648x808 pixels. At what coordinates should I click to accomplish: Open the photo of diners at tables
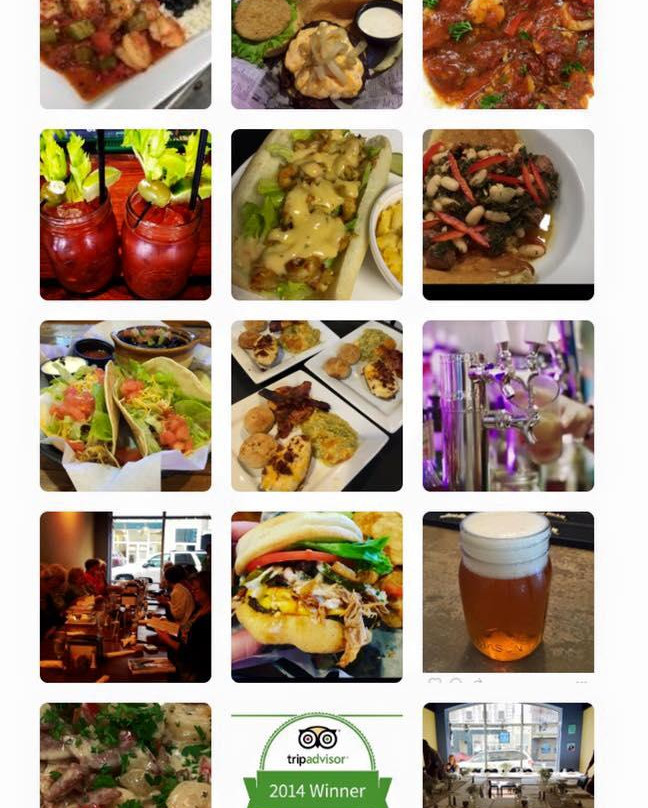click(125, 597)
